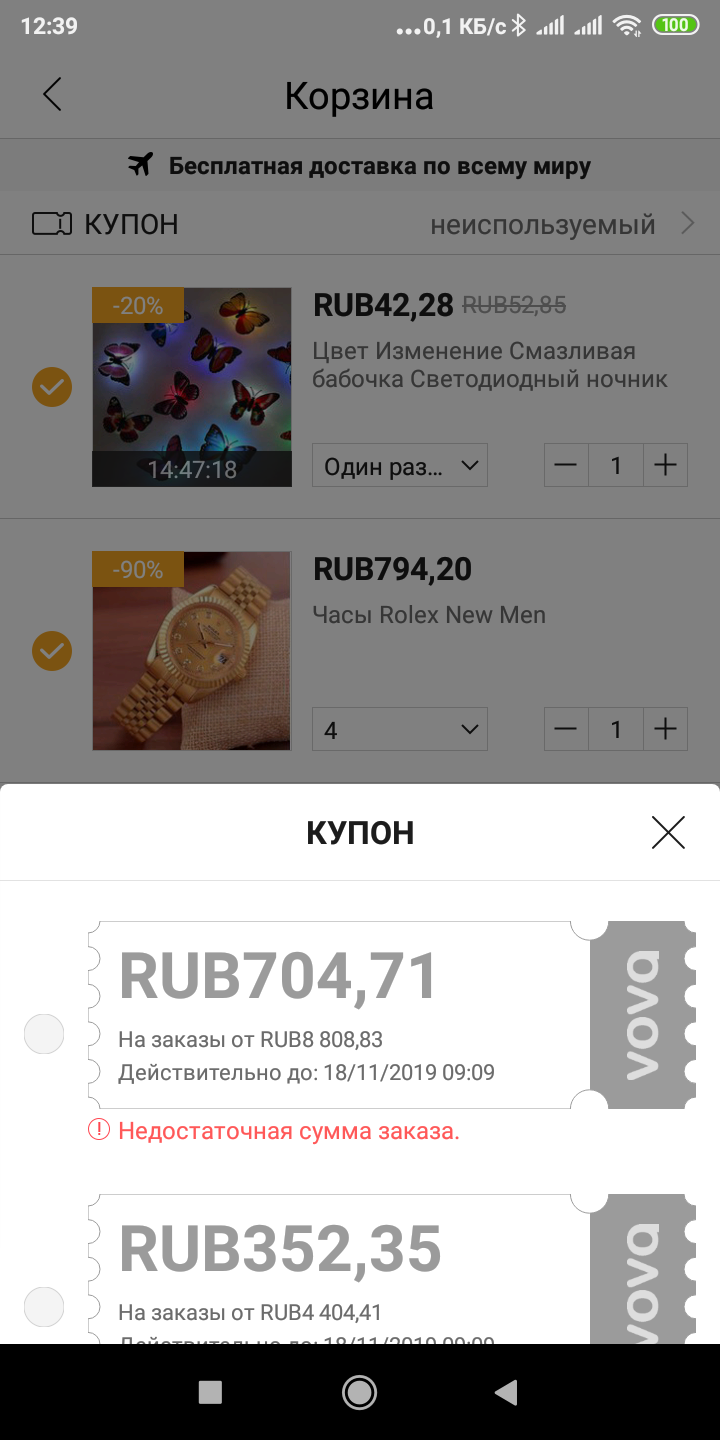Screen dimensions: 720x1440
Task: Decrease quantity of the butterfly night light
Action: tap(566, 466)
